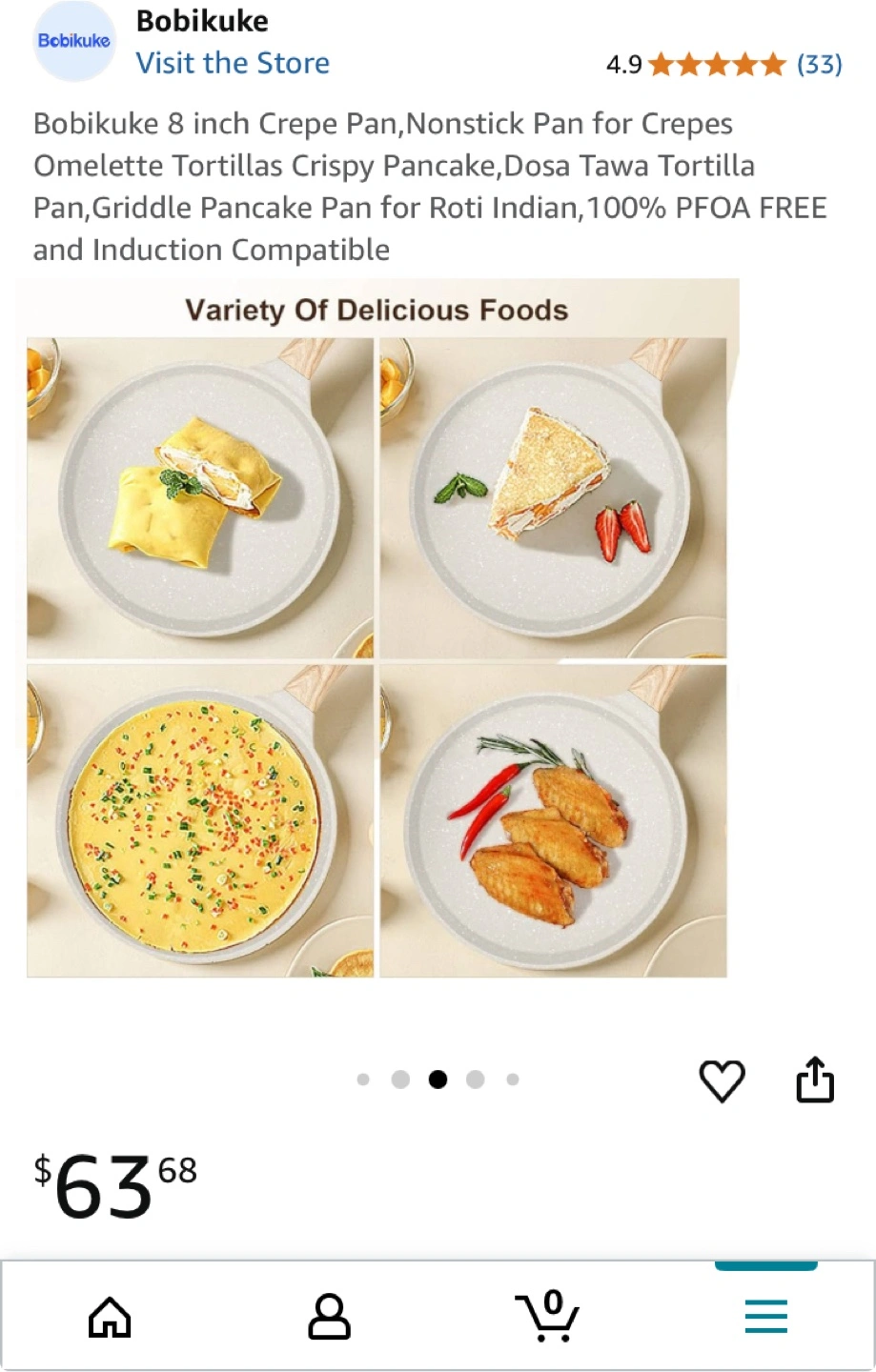
Task: Open the shopping cart
Action: coord(547,1318)
